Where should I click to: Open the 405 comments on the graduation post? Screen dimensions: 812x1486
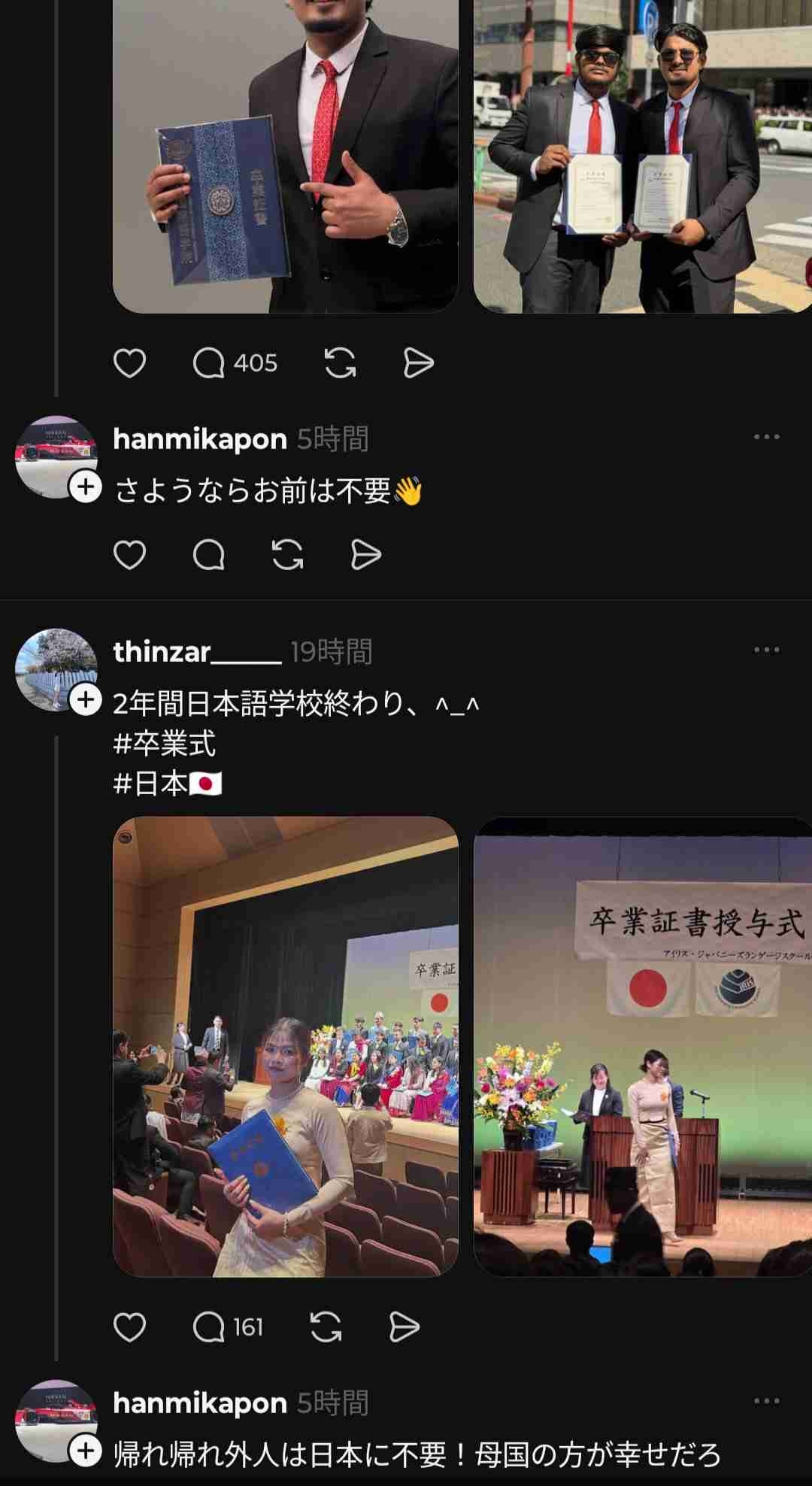[235, 364]
